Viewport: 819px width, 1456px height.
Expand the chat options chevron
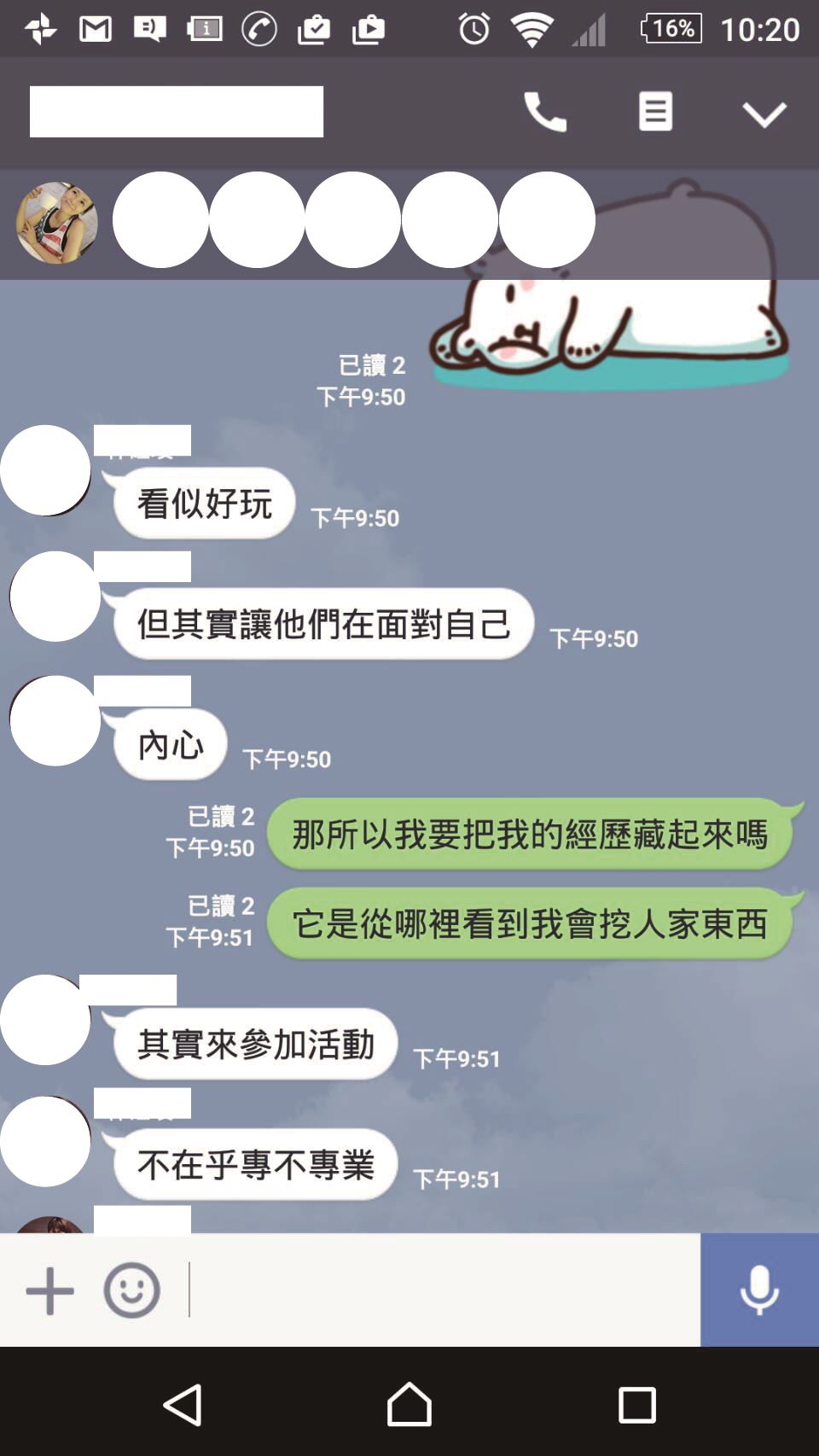[x=764, y=114]
